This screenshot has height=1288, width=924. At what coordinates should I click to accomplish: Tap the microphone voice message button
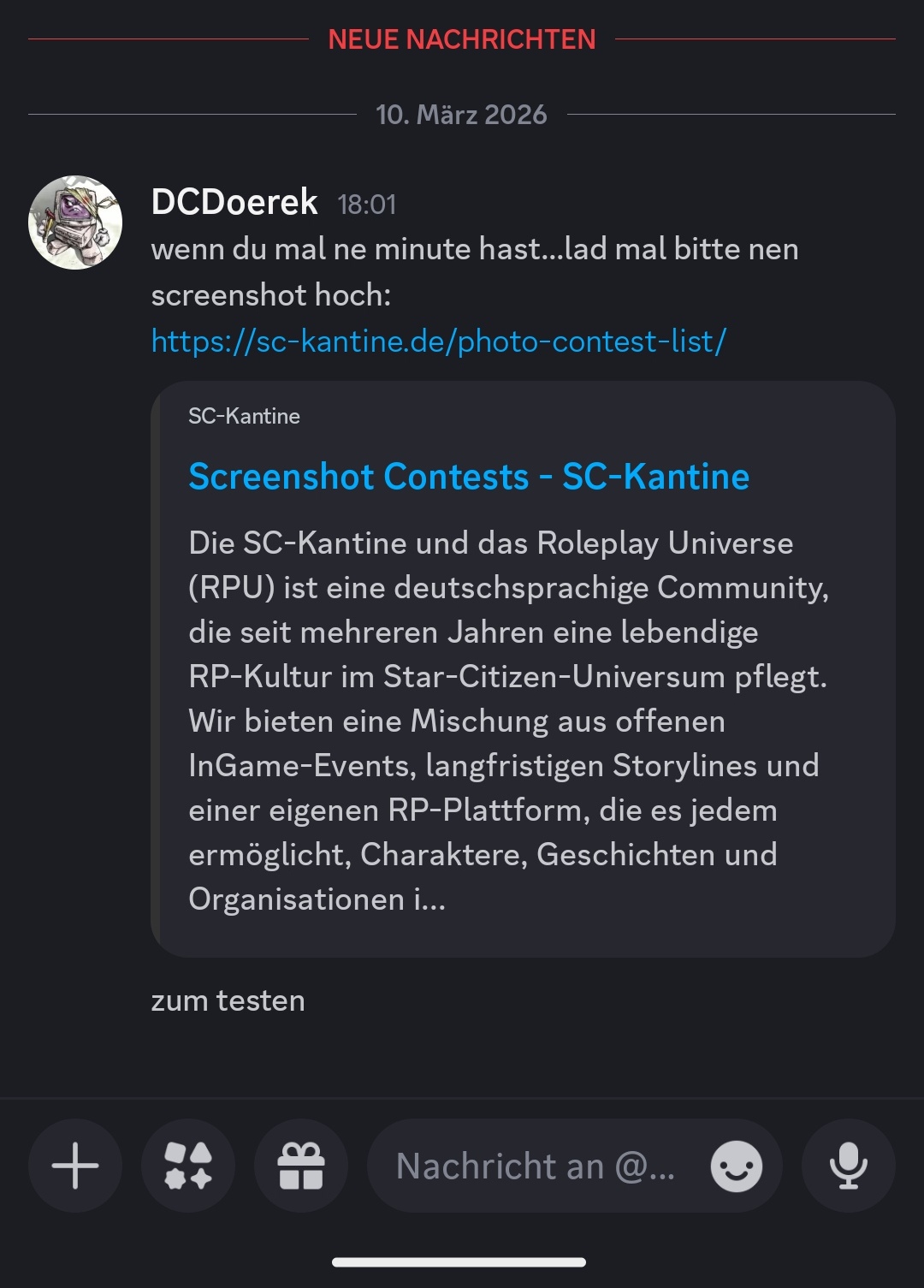pos(849,1166)
